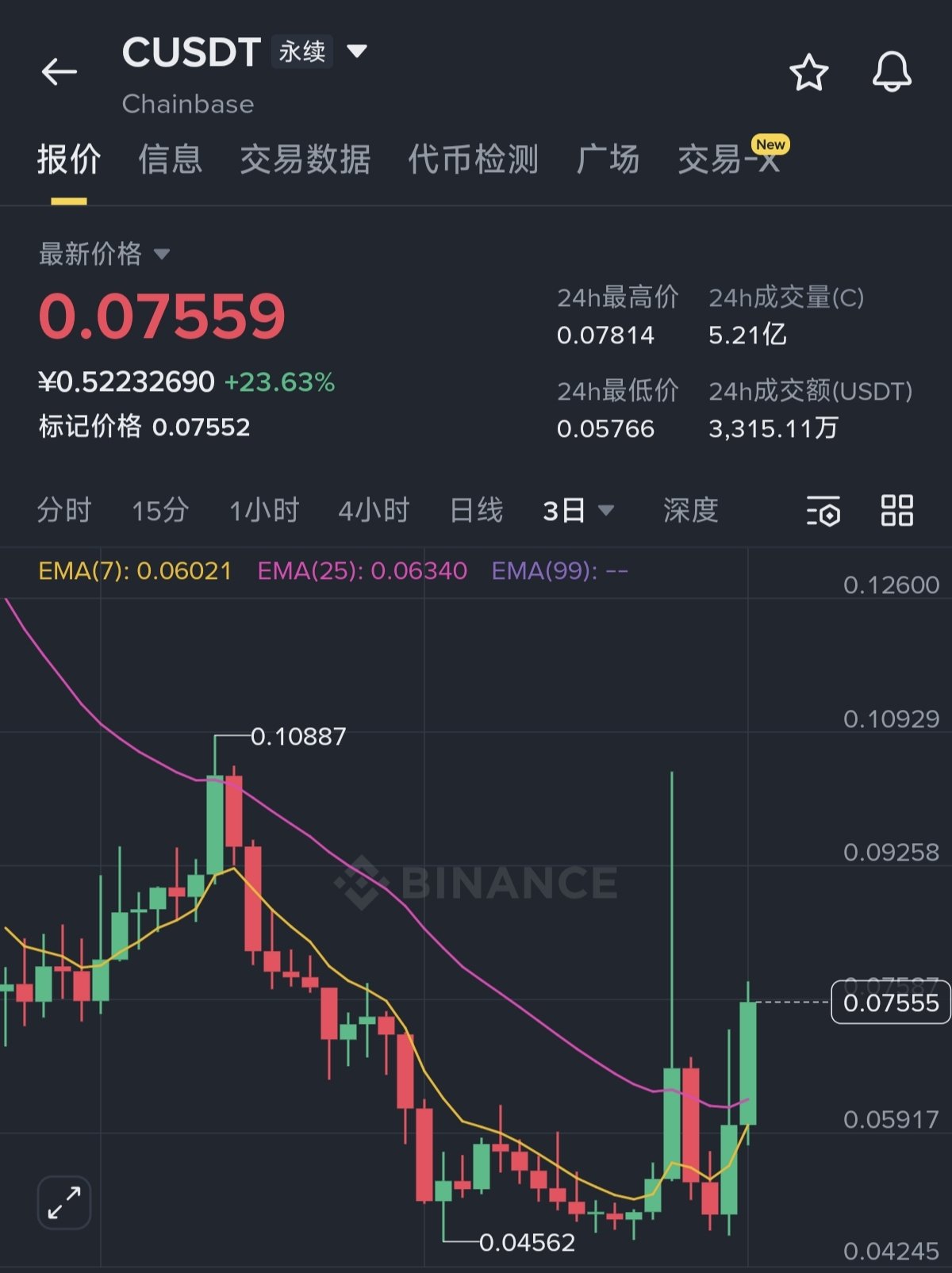Select the 4小时 chart interval
Image resolution: width=952 pixels, height=1273 pixels.
pos(374,510)
